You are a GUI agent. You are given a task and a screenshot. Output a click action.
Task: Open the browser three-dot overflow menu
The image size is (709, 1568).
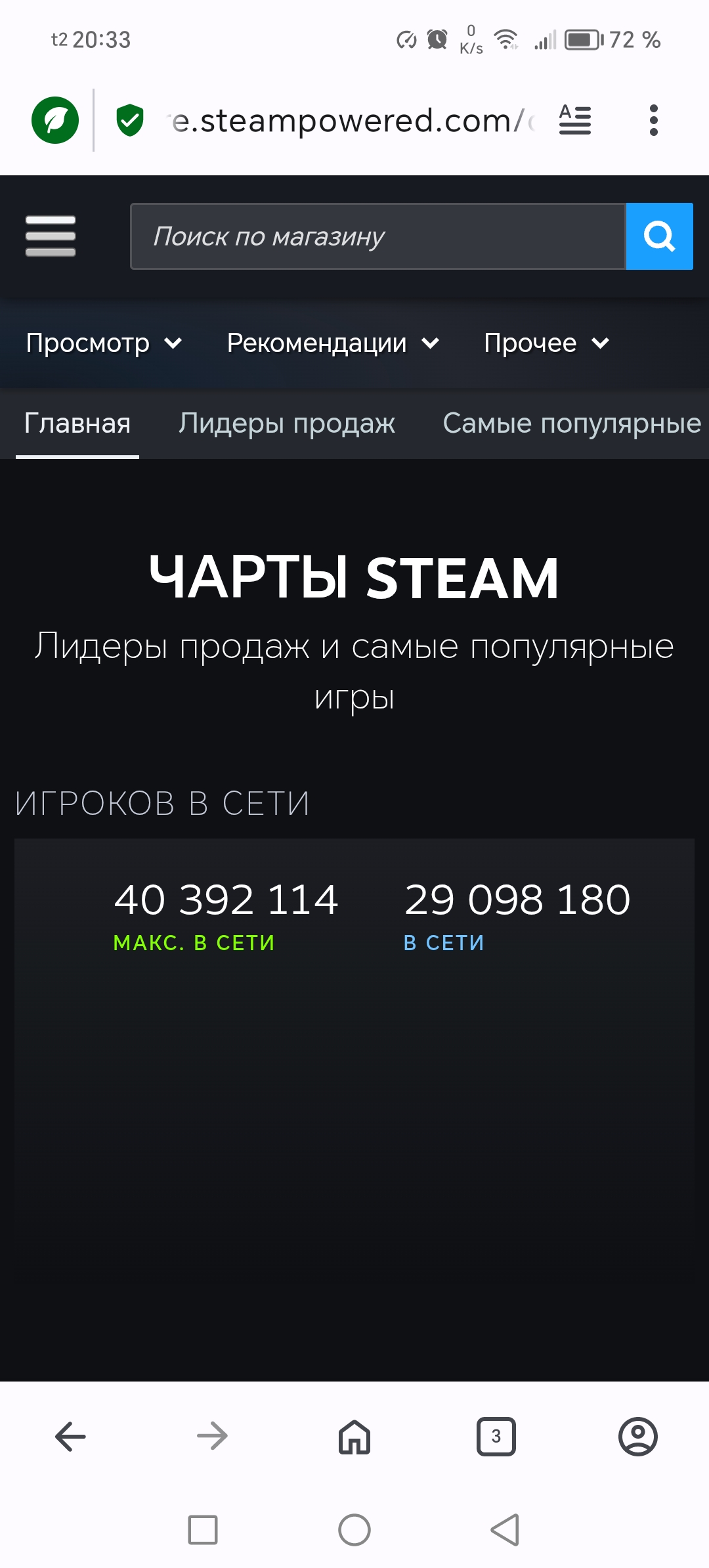click(x=653, y=120)
